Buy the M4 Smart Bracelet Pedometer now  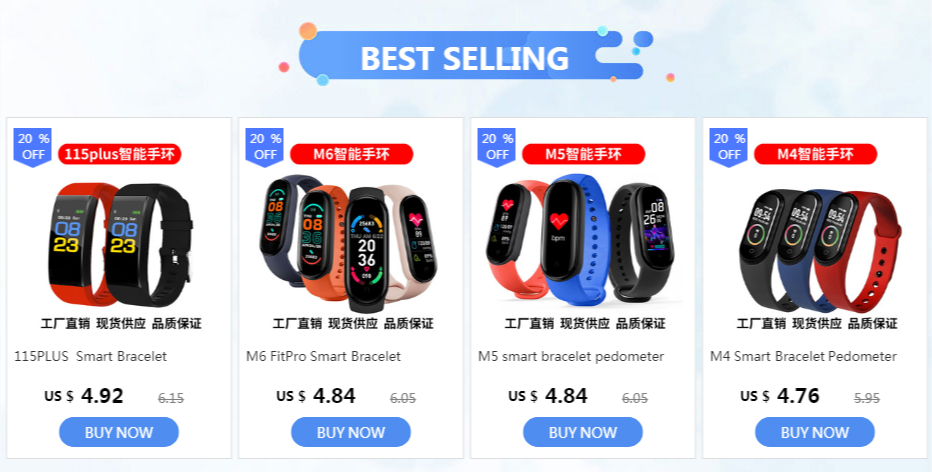tap(815, 432)
